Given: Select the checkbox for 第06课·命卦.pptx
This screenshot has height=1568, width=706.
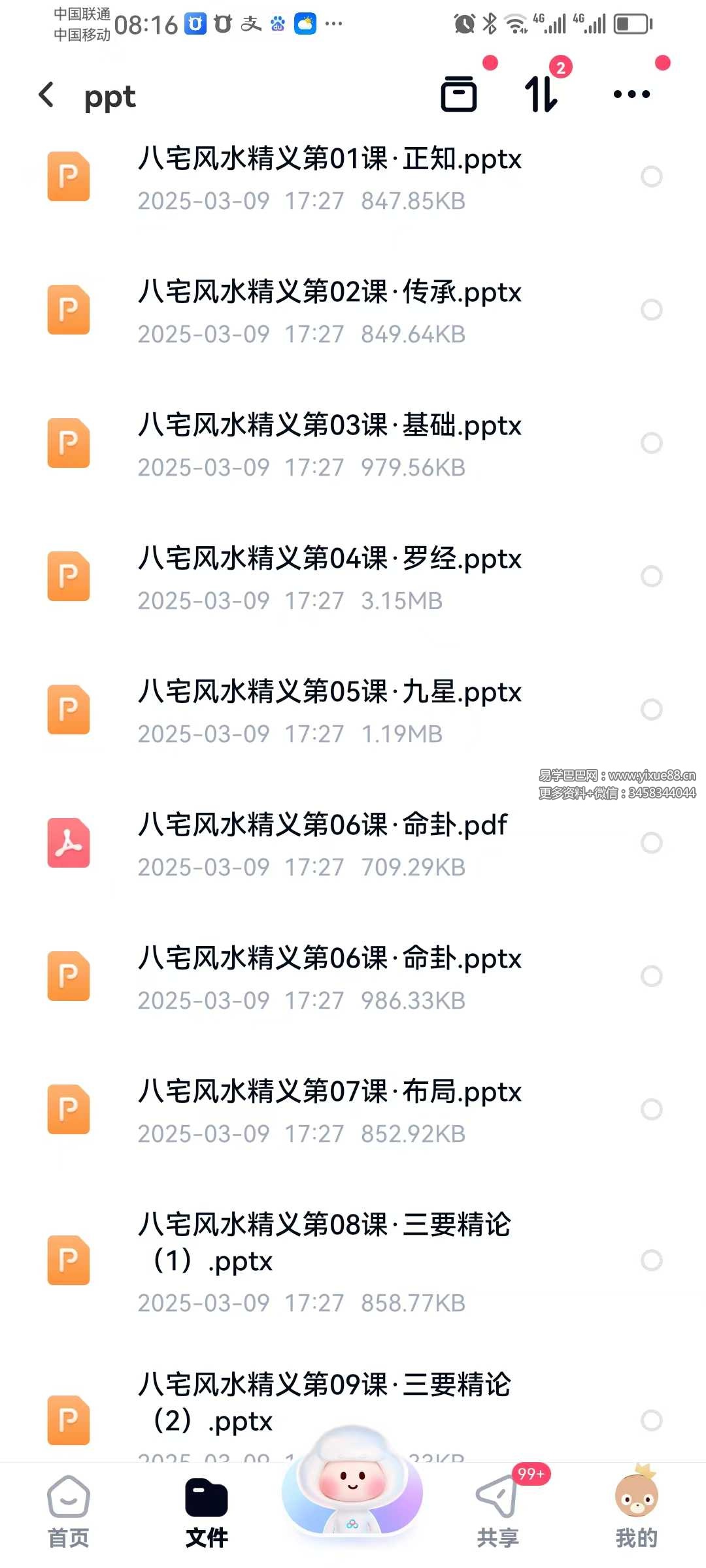Looking at the screenshot, I should coord(651,976).
